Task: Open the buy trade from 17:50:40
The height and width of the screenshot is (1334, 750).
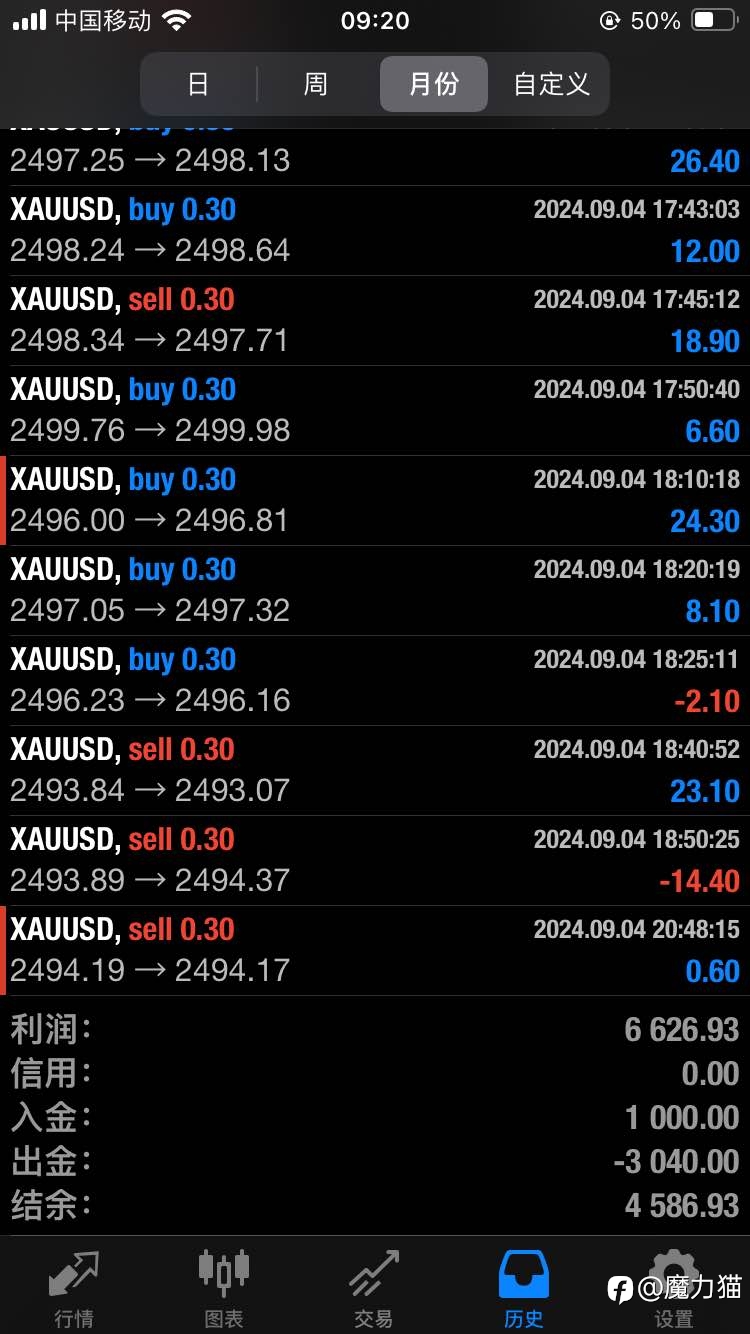Action: coord(375,411)
